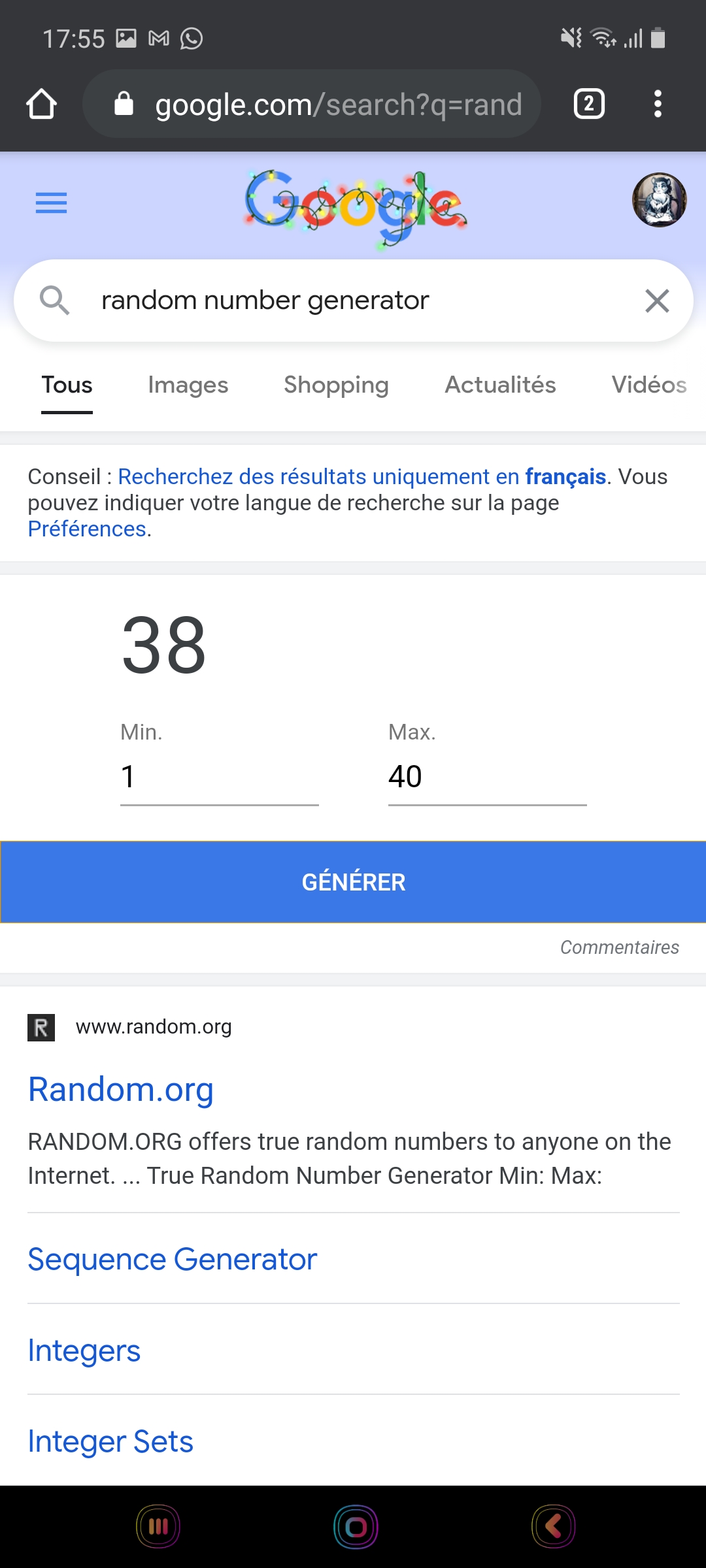
Task: Generate a new random number with GÉNÉRER
Action: click(x=353, y=882)
